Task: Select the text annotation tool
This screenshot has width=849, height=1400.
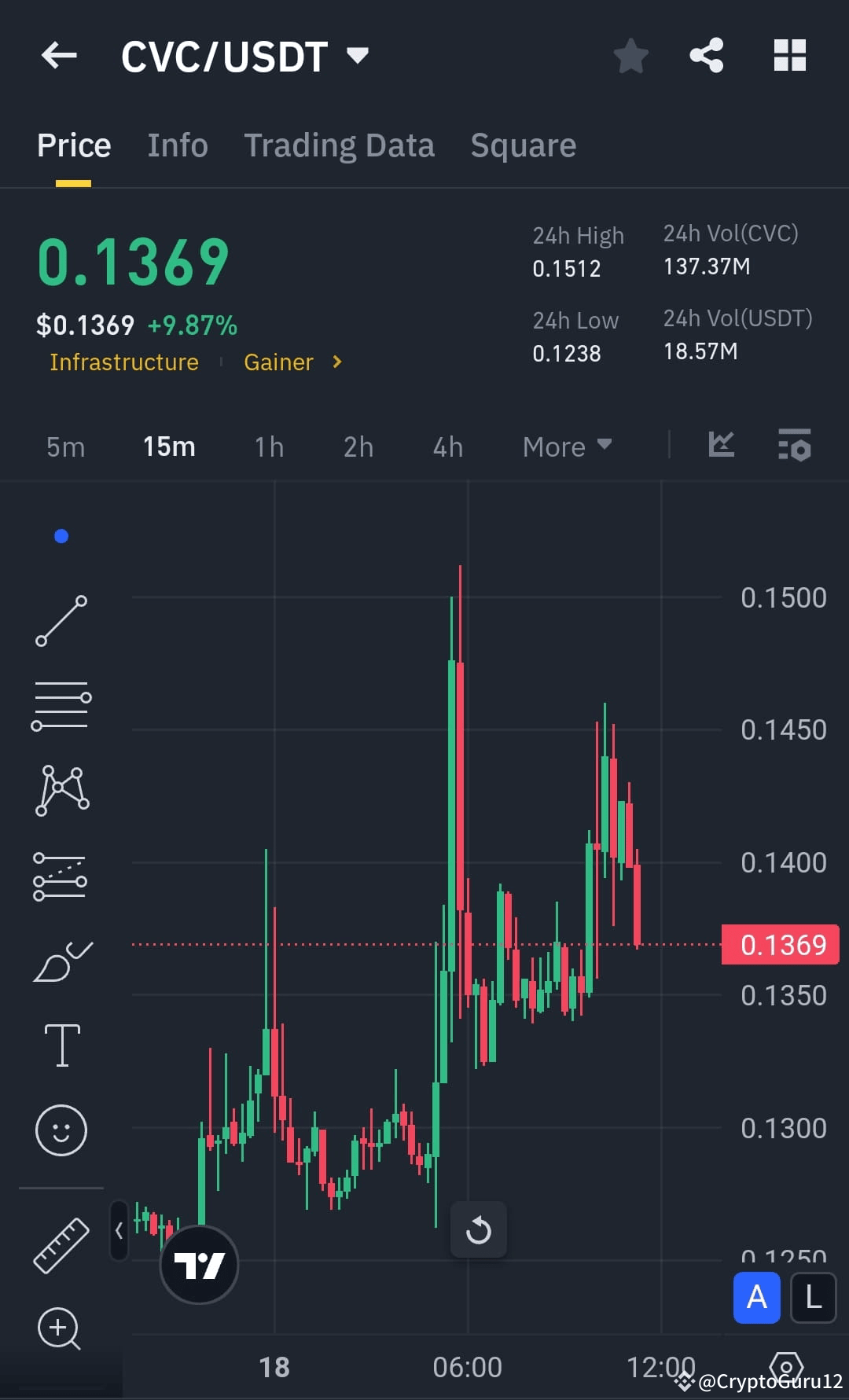Action: [x=61, y=1045]
